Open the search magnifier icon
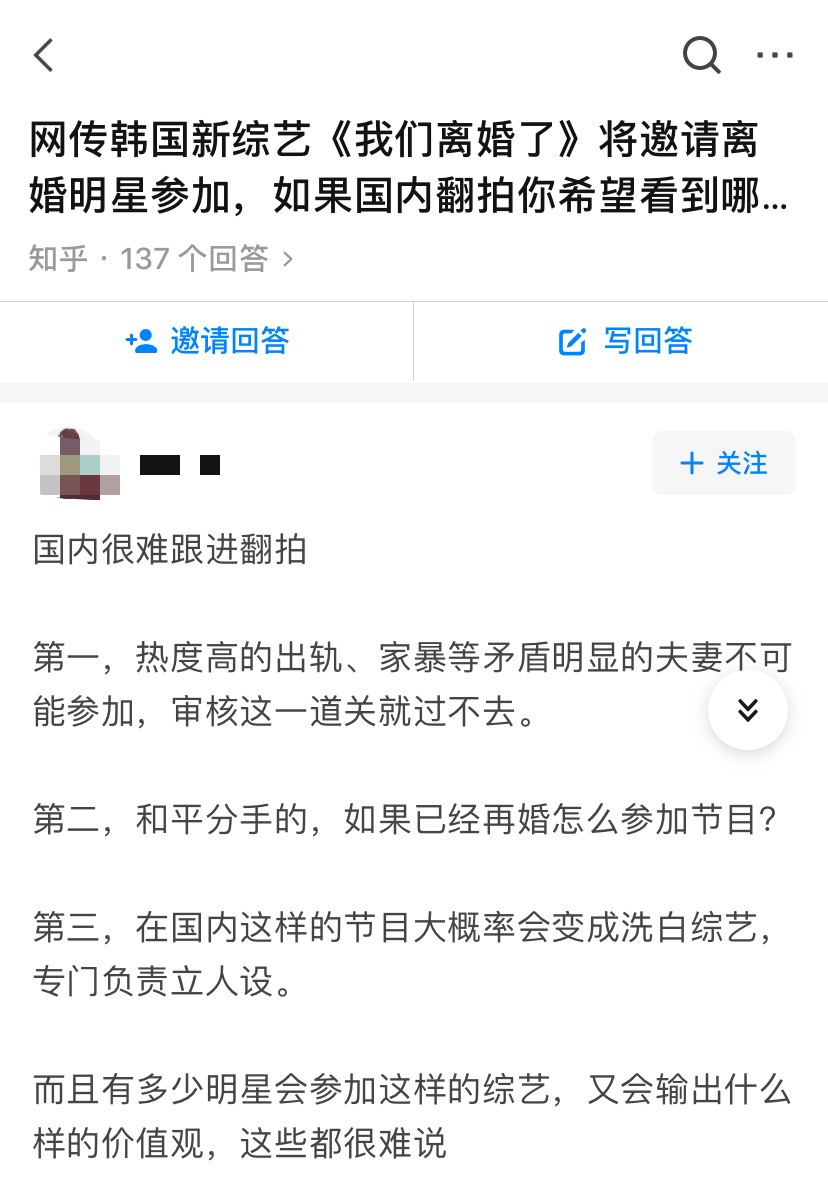828x1202 pixels. 701,55
